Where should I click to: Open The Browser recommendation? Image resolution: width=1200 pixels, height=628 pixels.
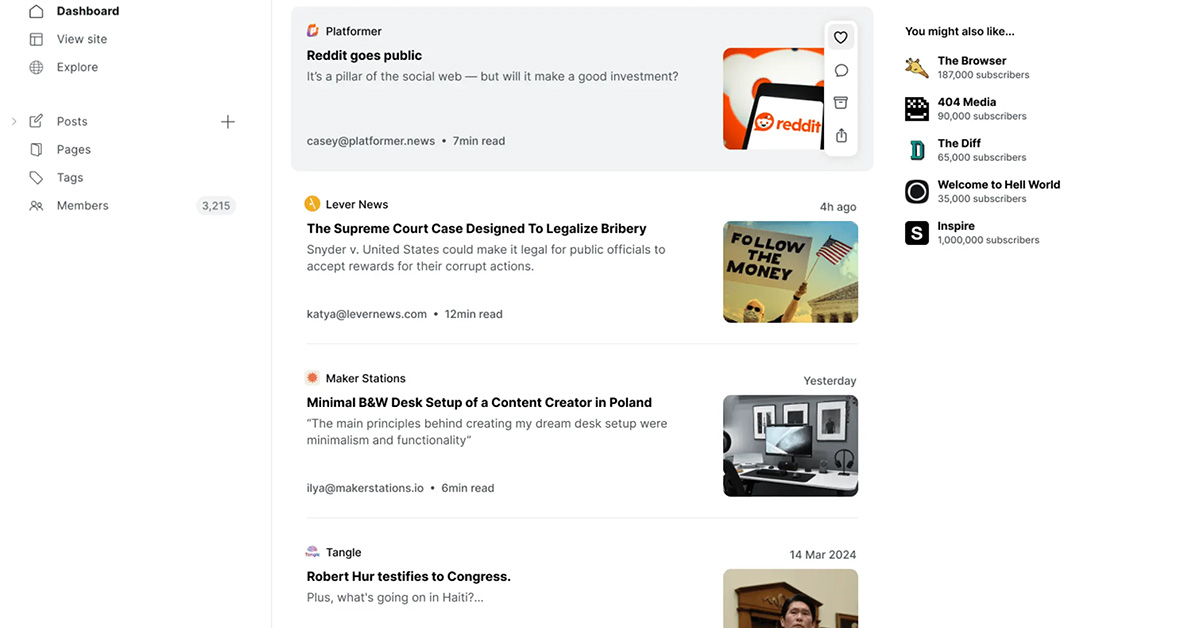pos(971,61)
